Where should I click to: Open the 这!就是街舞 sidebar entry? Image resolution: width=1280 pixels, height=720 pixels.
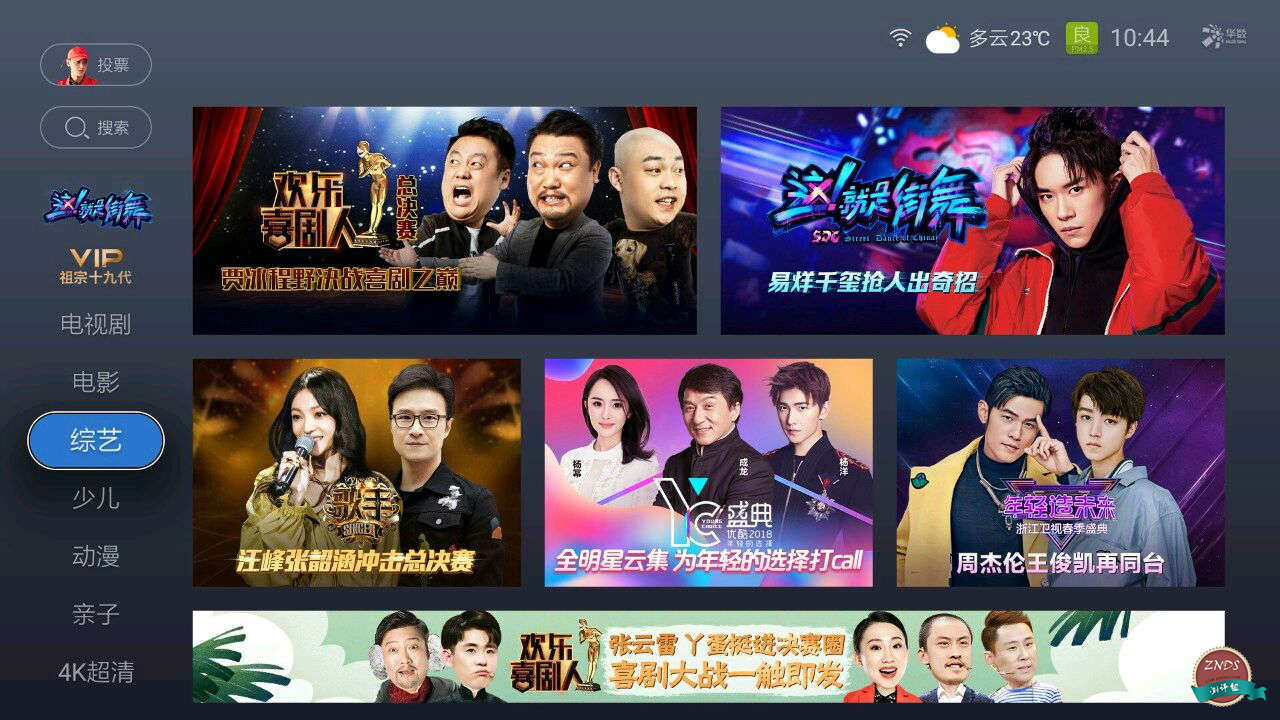pos(96,207)
